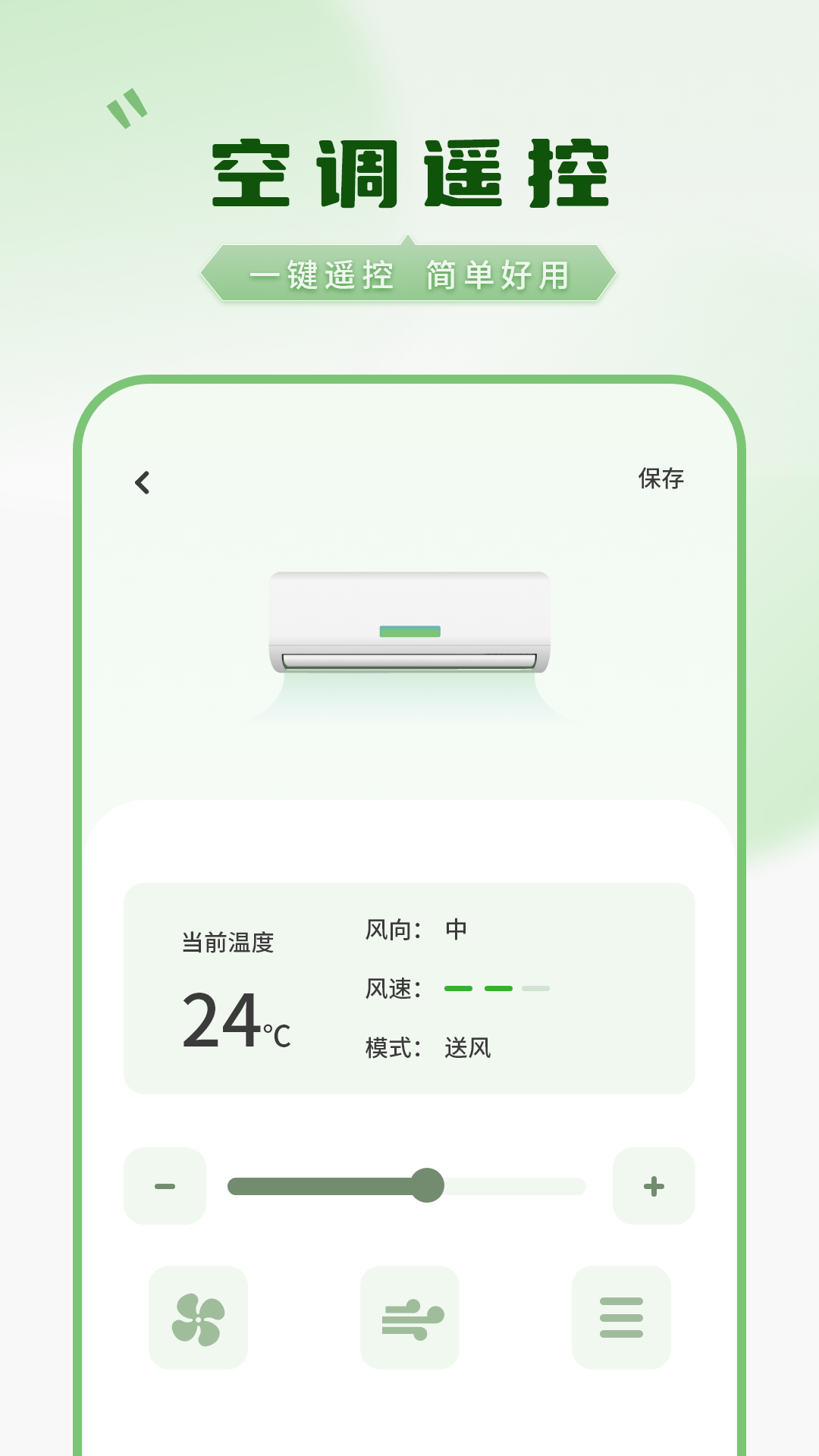Viewport: 819px width, 1456px height.
Task: Click the 保存 save button
Action: coord(661,479)
